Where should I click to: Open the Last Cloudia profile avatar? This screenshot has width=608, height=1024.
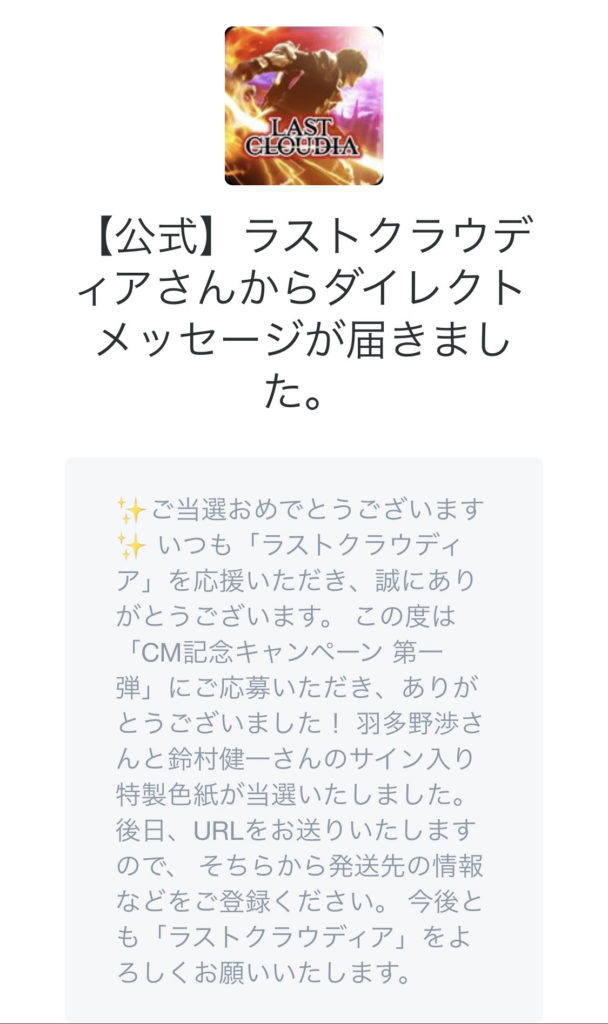coord(304,106)
